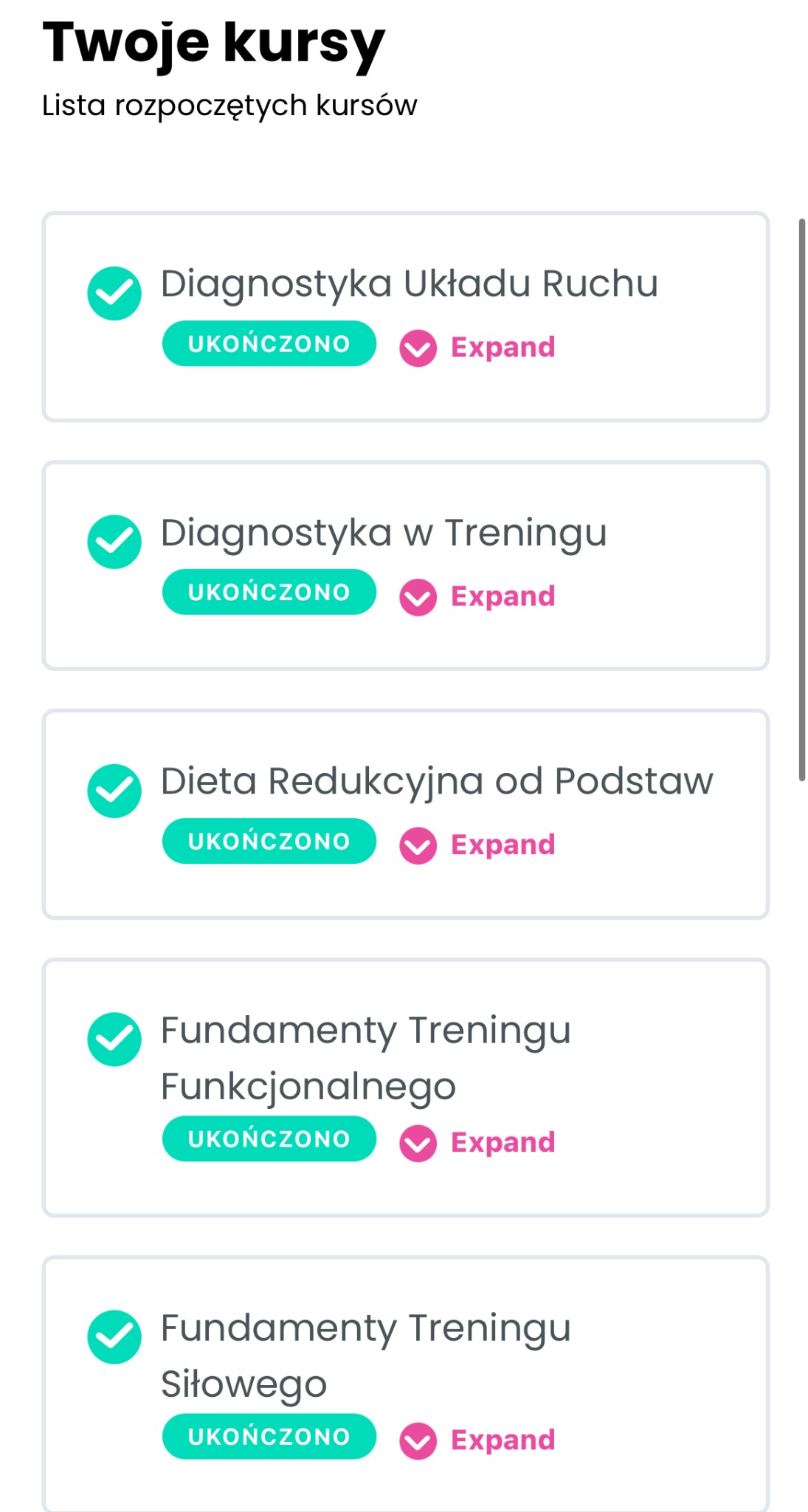Viewport: 808px width, 1512px height.
Task: Expand details for Fundamenty Treningu Funkcjonalnego
Action: coord(503,1141)
